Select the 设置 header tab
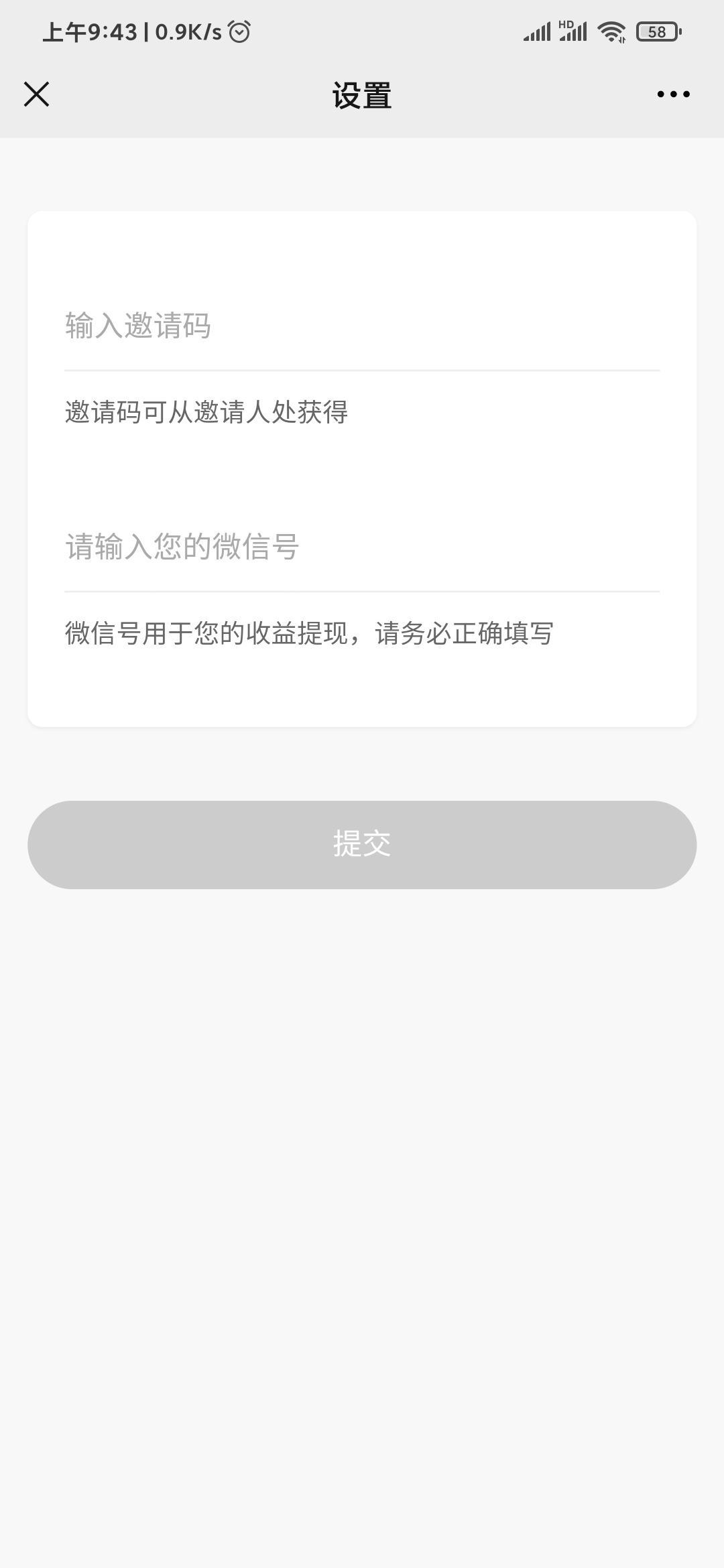This screenshot has width=724, height=1568. click(362, 94)
